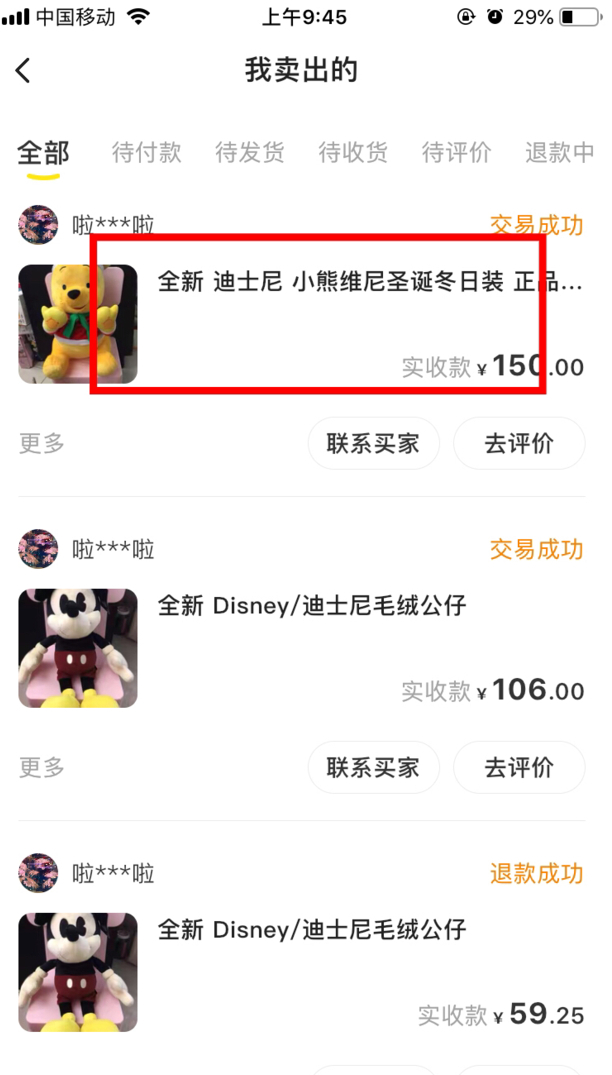This screenshot has height=1075, width=612.
Task: Tap 联系买家 for the 106.00 order
Action: click(x=374, y=767)
